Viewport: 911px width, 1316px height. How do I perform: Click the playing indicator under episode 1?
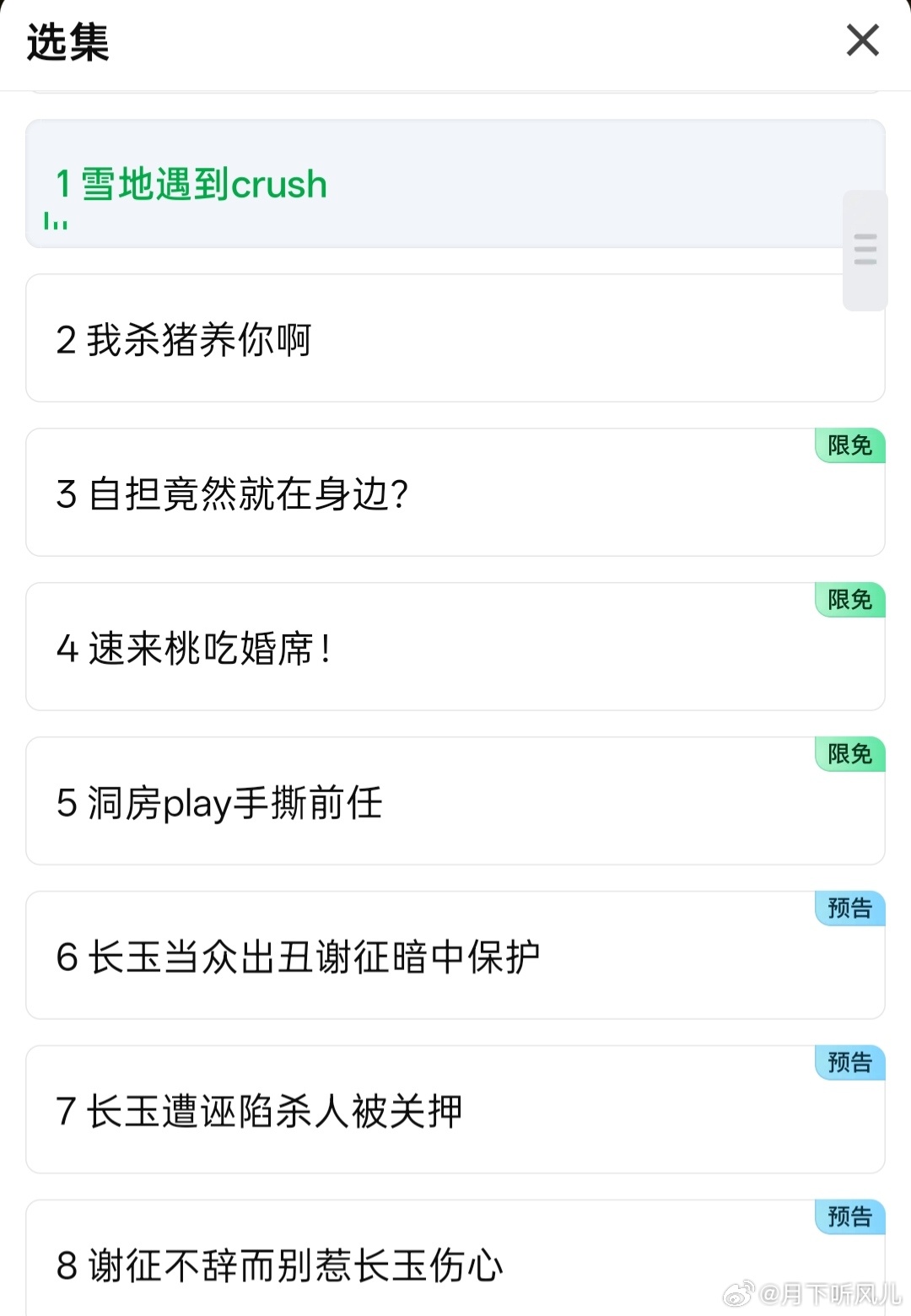[x=56, y=222]
